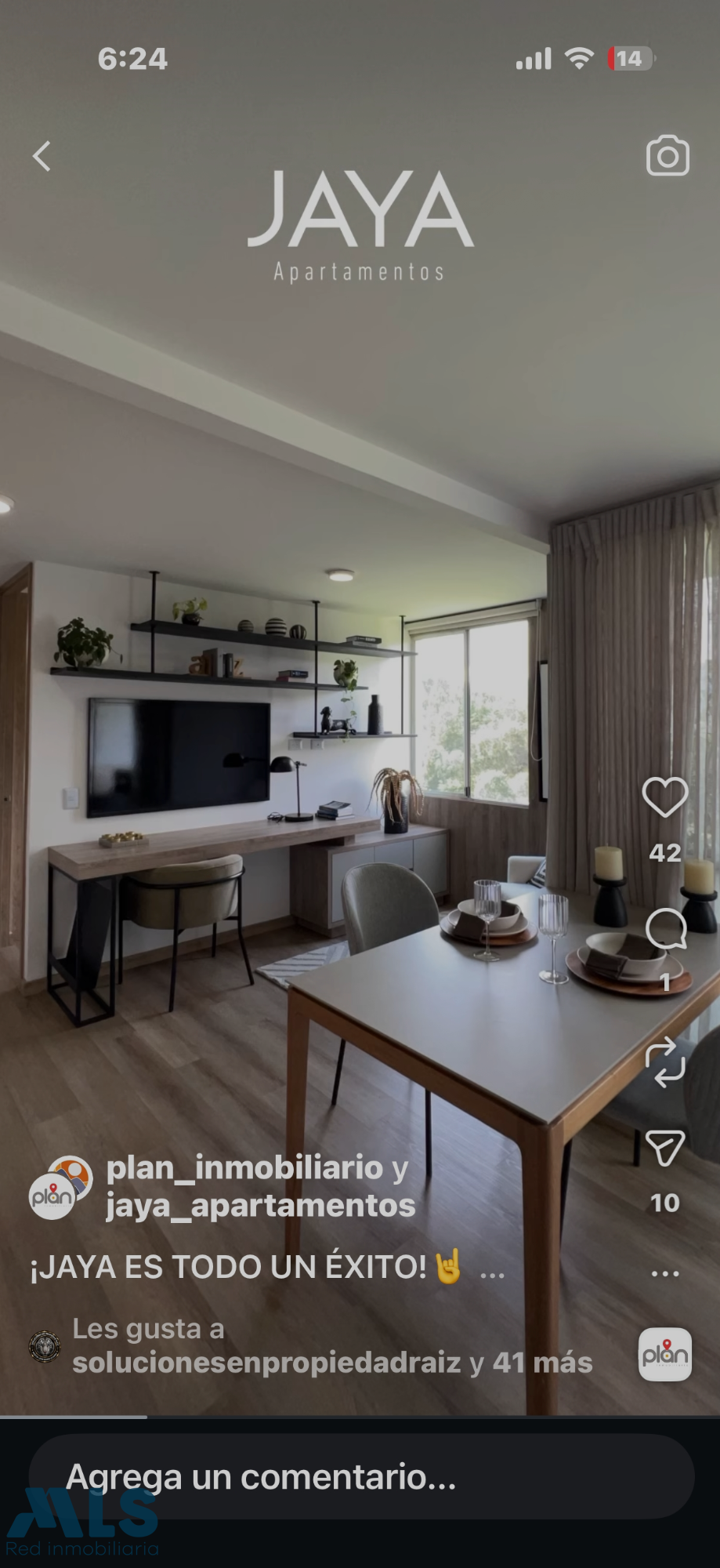Open plan_inmobiliario profile
The width and height of the screenshot is (720, 1568).
pos(244,1167)
